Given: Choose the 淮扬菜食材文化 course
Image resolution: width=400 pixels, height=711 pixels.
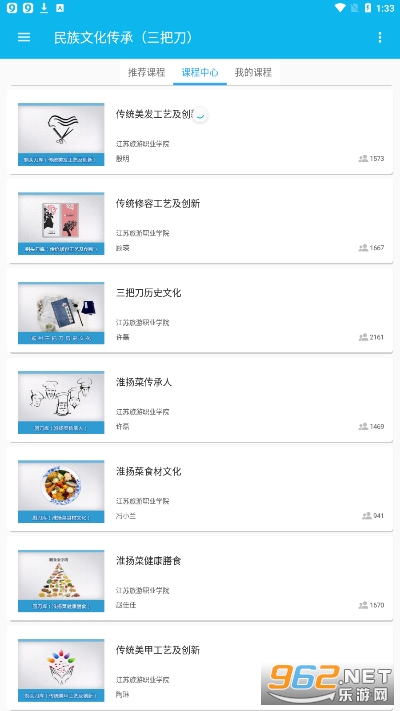Looking at the screenshot, I should (200, 489).
